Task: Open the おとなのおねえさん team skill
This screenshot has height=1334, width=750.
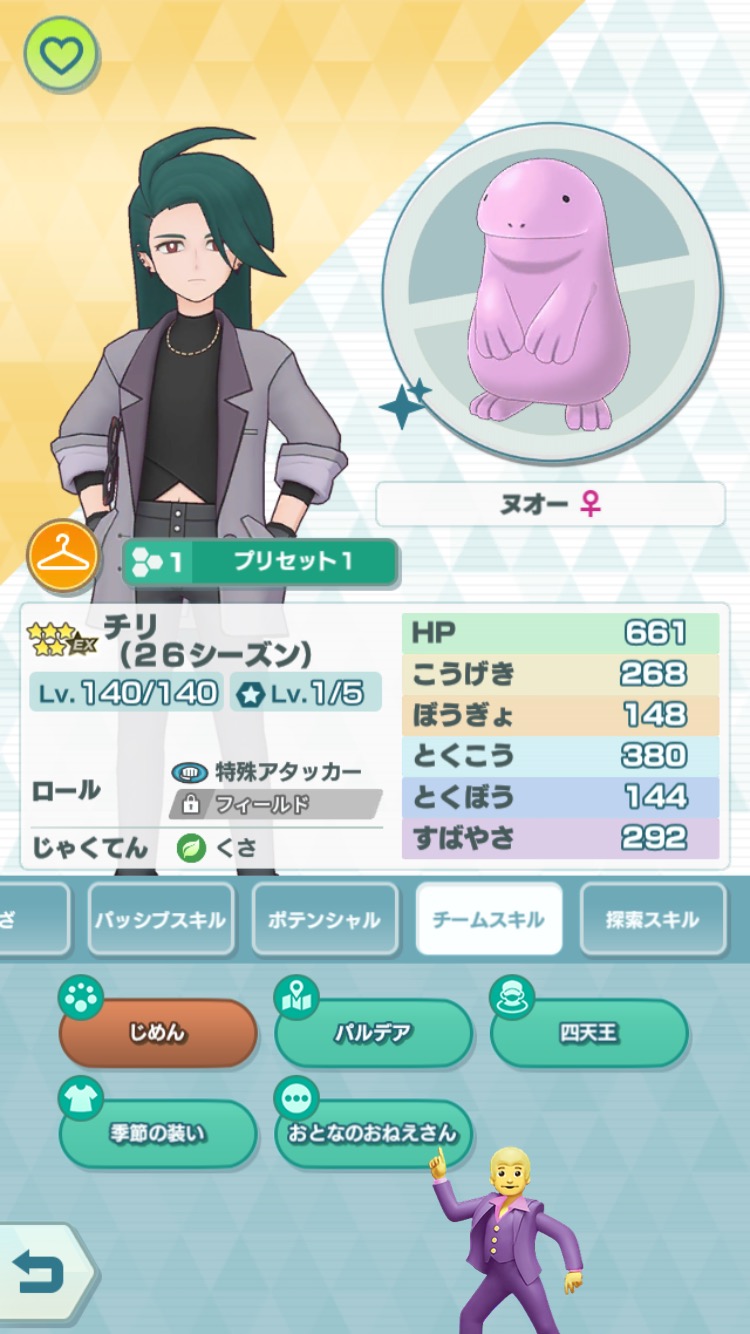Action: pyautogui.click(x=373, y=1135)
